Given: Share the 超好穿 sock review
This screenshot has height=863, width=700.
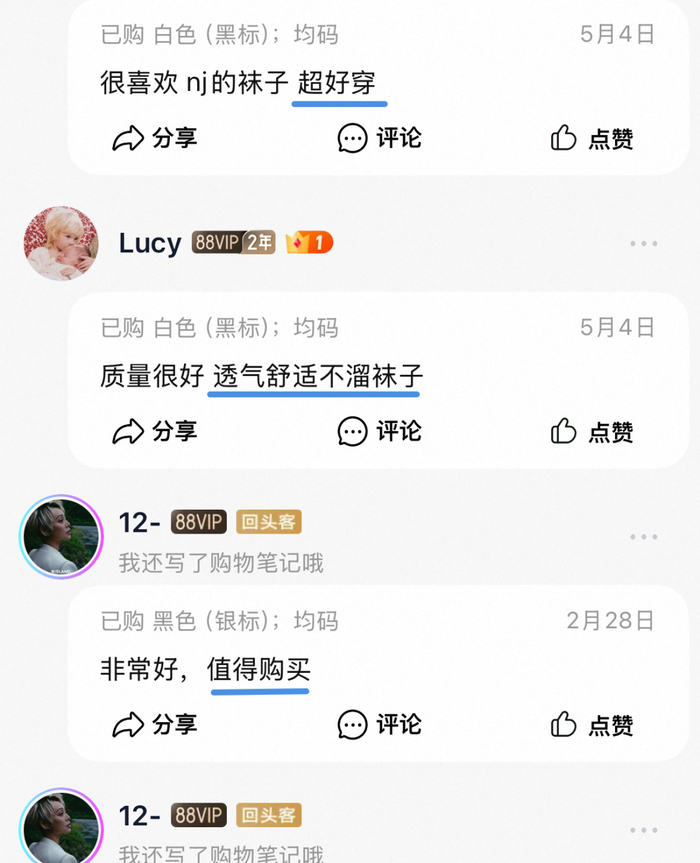Looking at the screenshot, I should 153,138.
